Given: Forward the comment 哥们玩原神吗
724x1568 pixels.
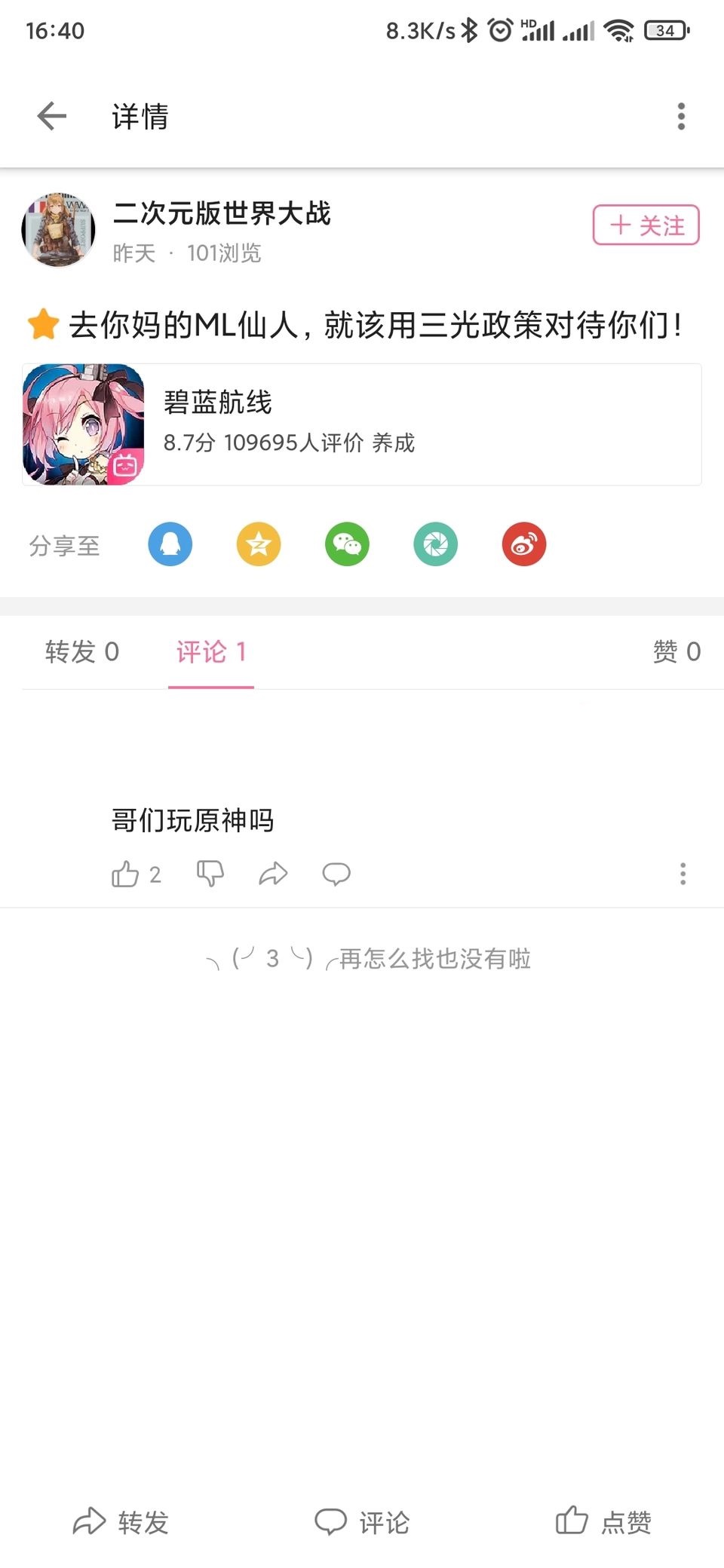Looking at the screenshot, I should [x=273, y=874].
